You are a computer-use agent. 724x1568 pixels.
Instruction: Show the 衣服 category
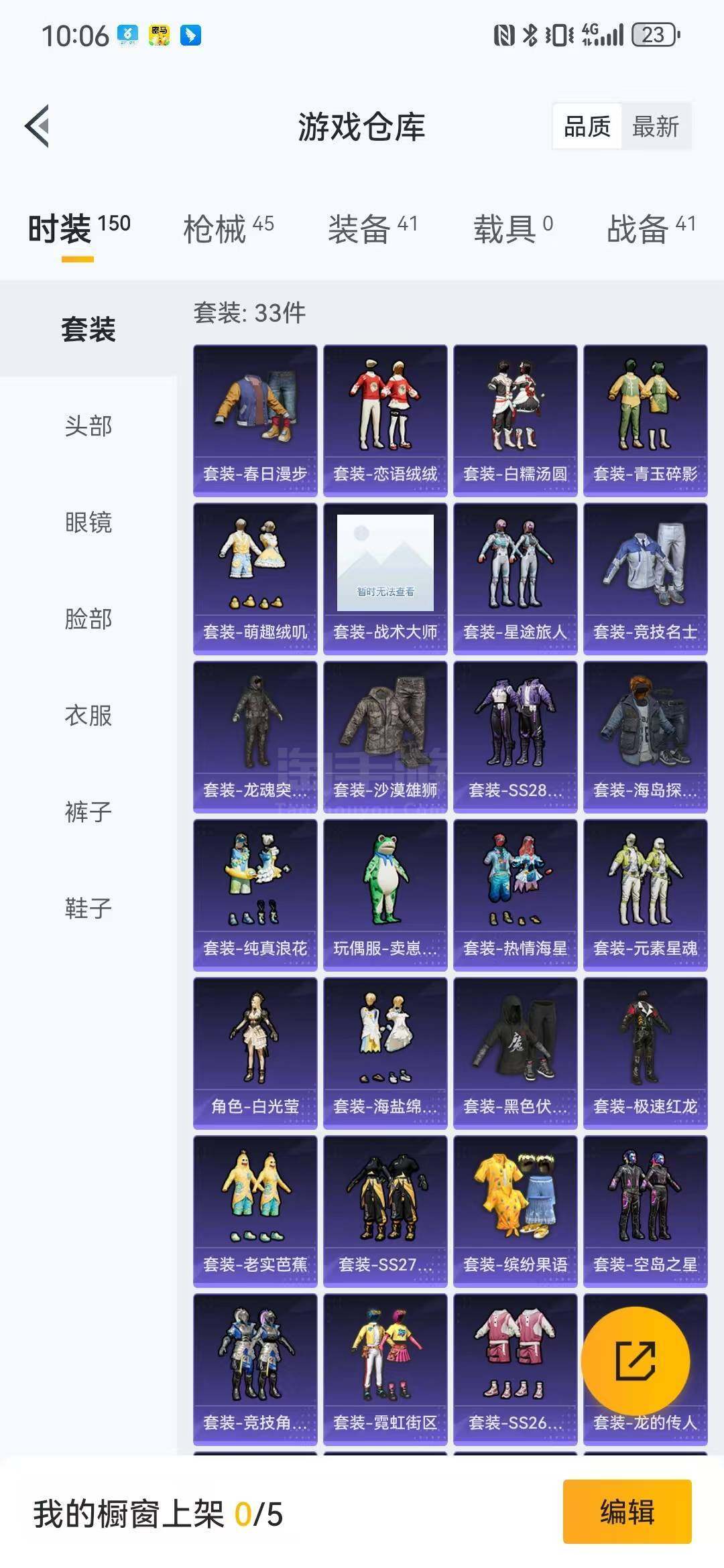88,715
